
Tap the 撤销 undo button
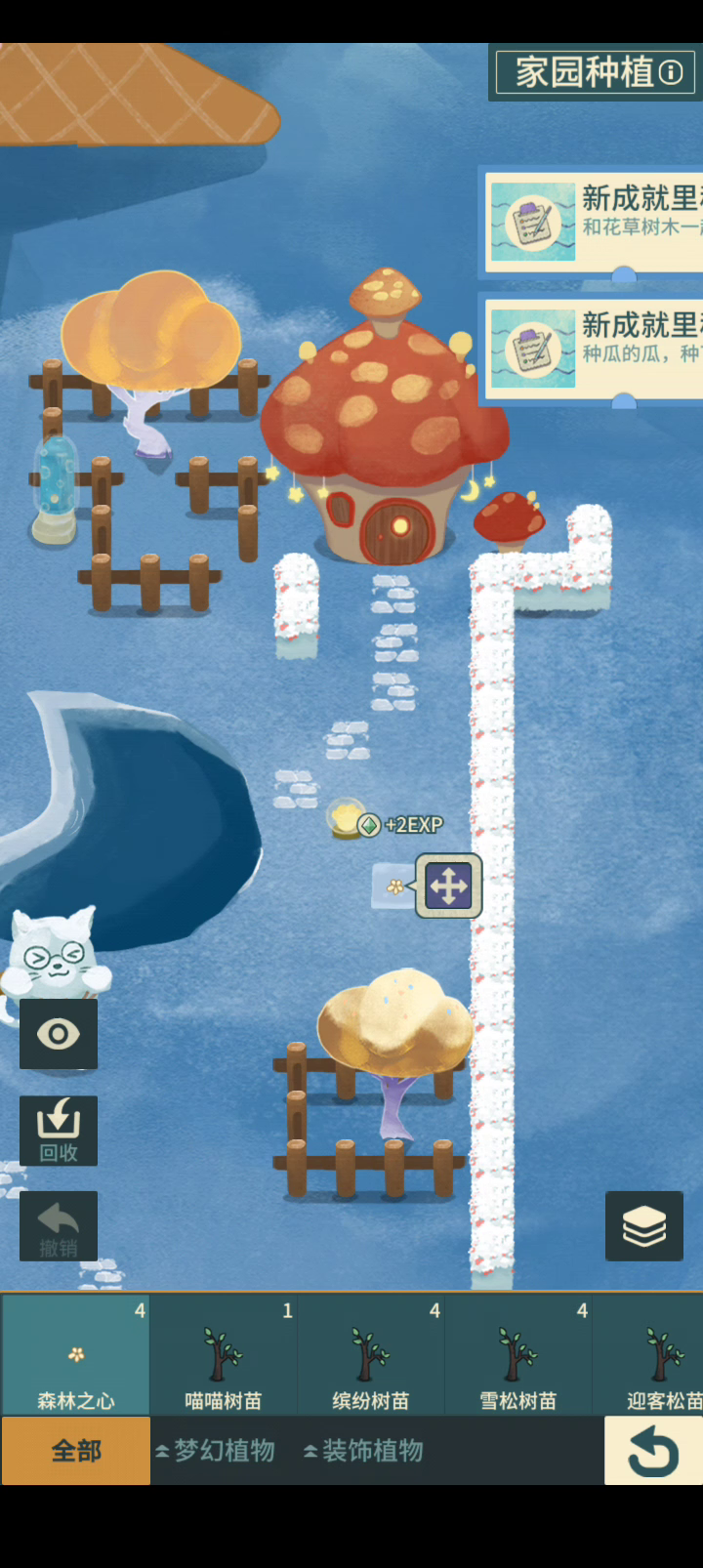59,1225
